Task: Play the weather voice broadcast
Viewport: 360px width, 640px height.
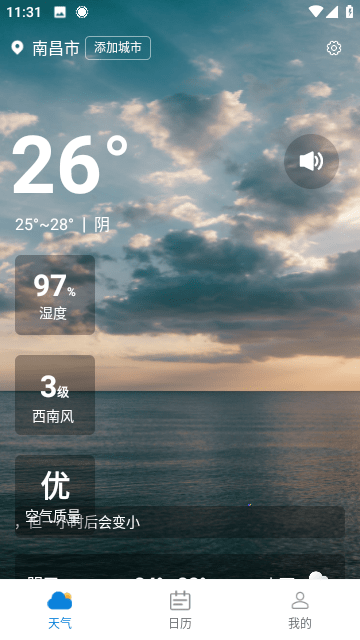Action: [x=311, y=161]
